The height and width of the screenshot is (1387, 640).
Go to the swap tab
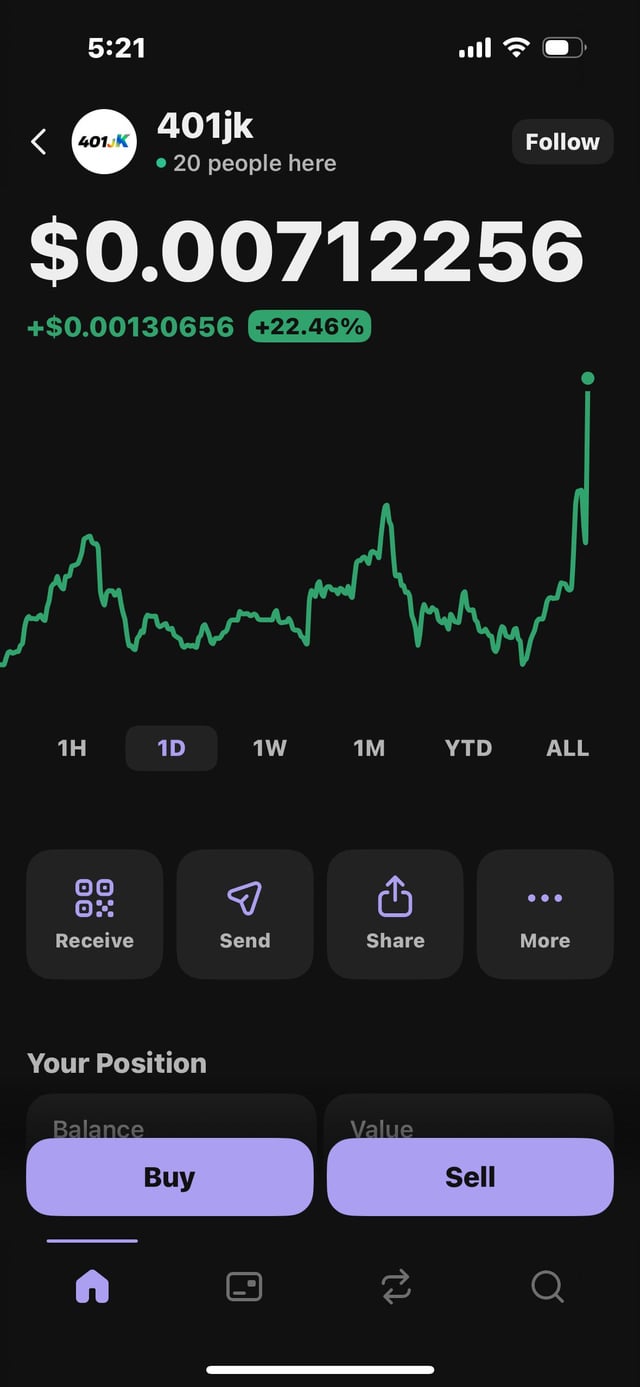pyautogui.click(x=396, y=1286)
